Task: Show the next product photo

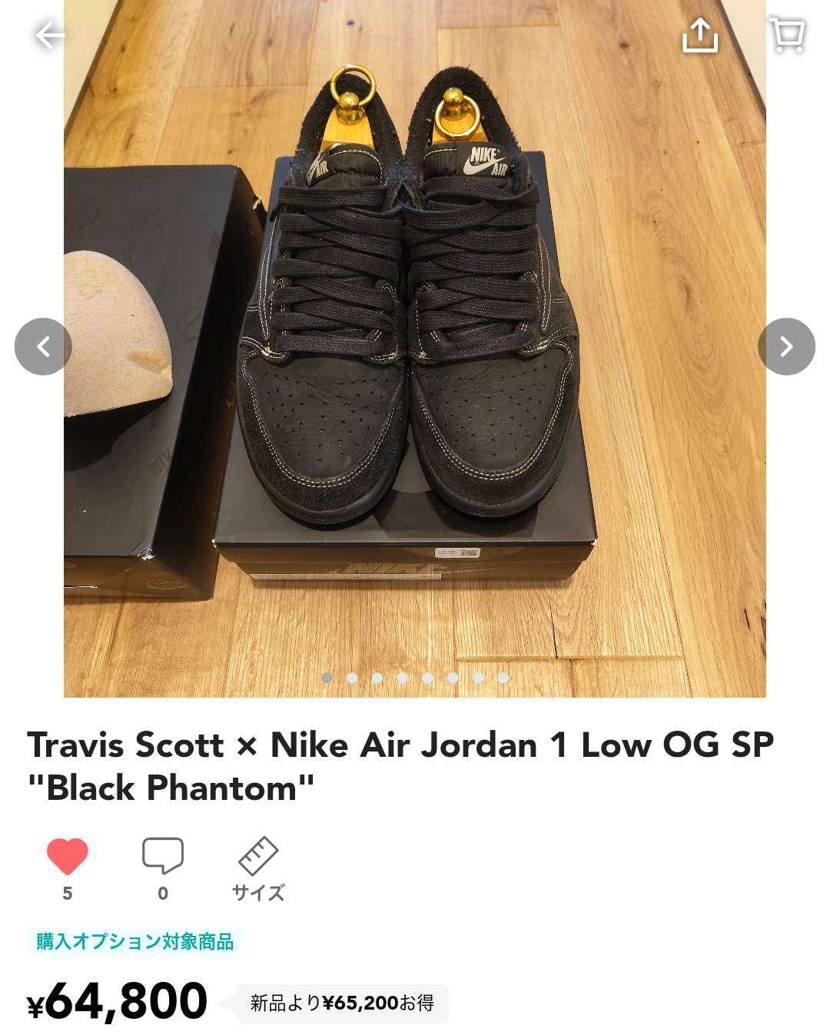Action: pos(786,347)
